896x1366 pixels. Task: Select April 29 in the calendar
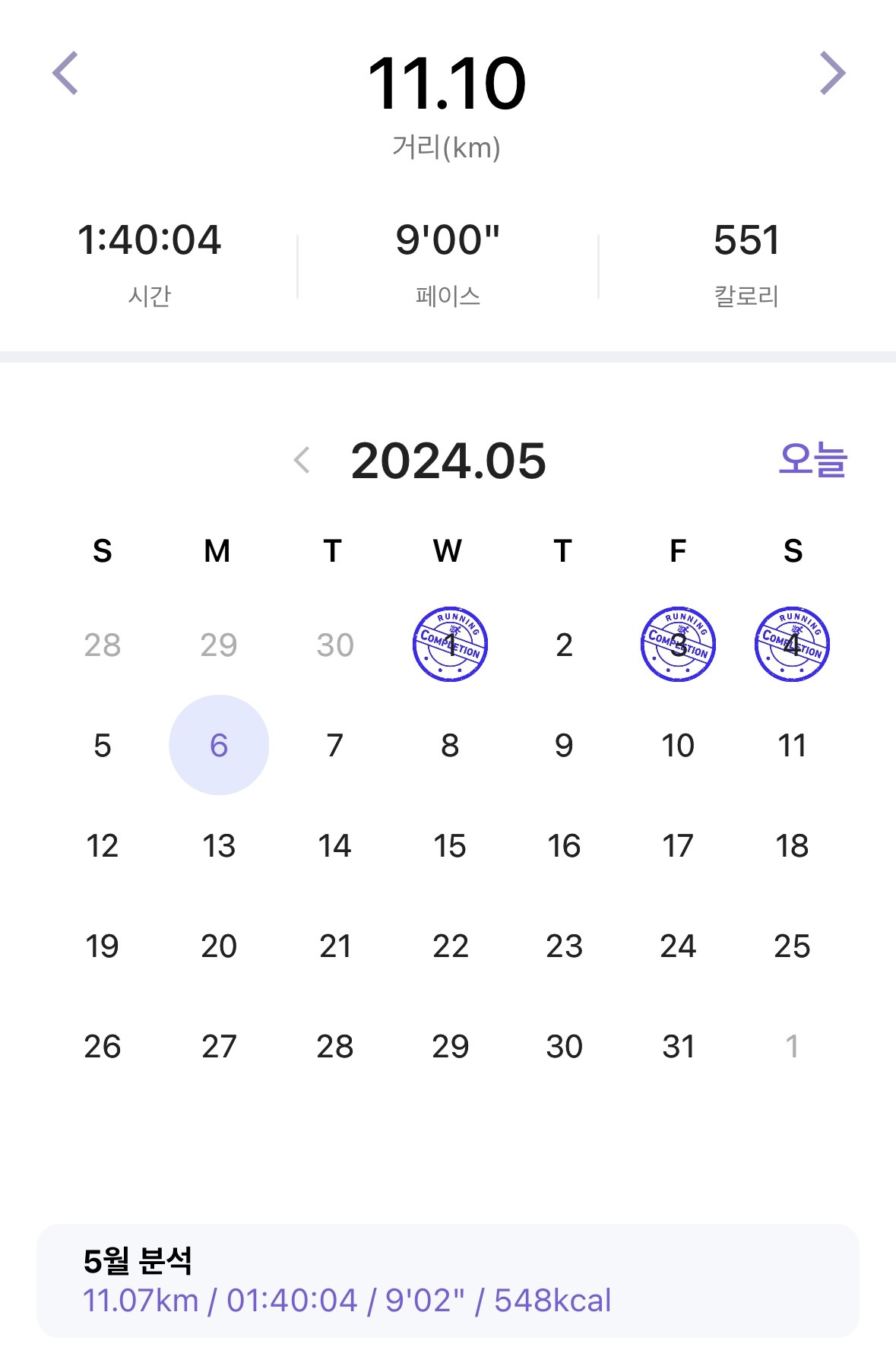[219, 645]
